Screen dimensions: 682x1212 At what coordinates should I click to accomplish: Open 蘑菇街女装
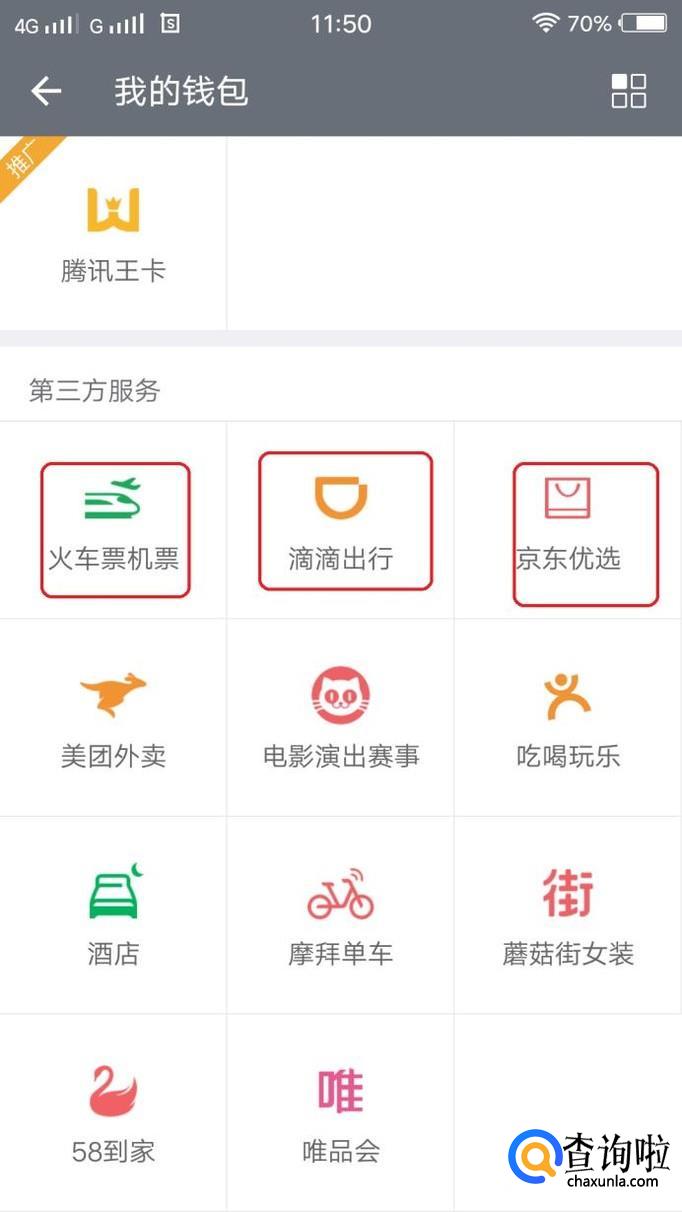(568, 915)
